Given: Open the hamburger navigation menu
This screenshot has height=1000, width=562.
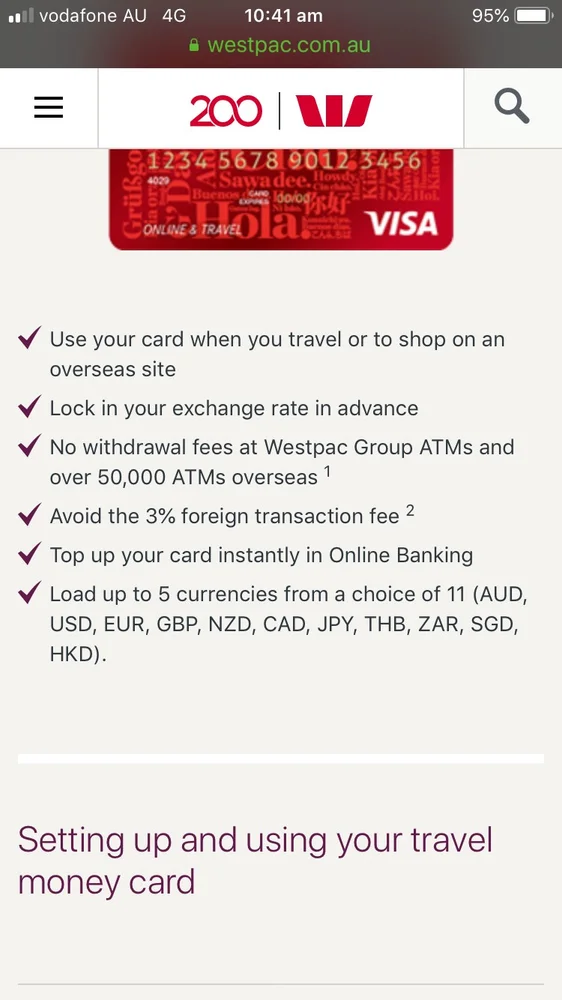Looking at the screenshot, I should point(48,108).
